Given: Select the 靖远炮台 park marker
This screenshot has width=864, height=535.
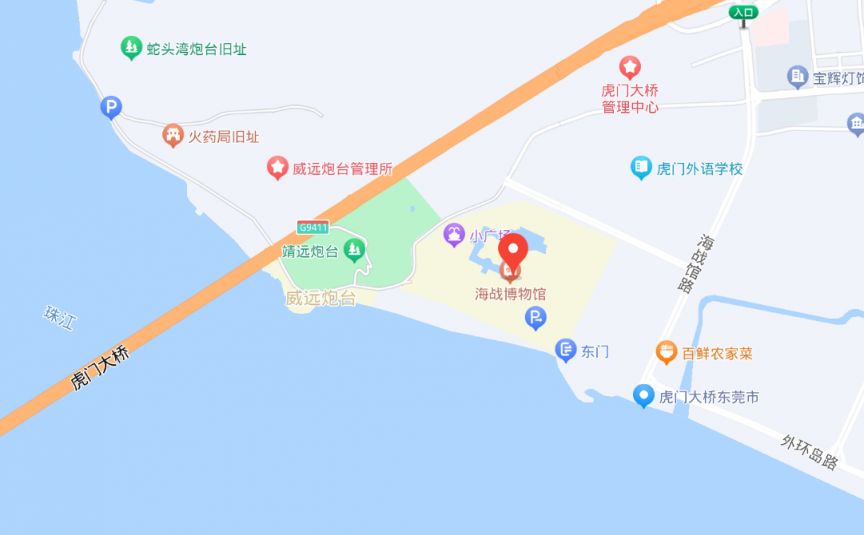Looking at the screenshot, I should 354,250.
